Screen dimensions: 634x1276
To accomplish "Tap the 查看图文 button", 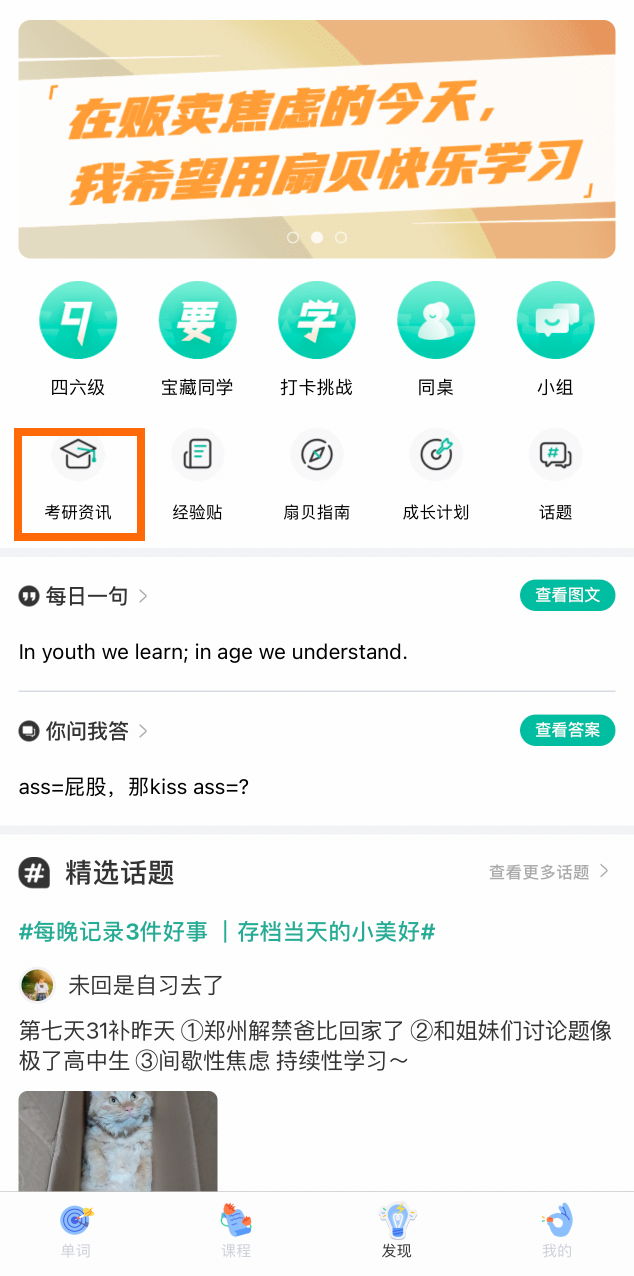I will (x=567, y=595).
